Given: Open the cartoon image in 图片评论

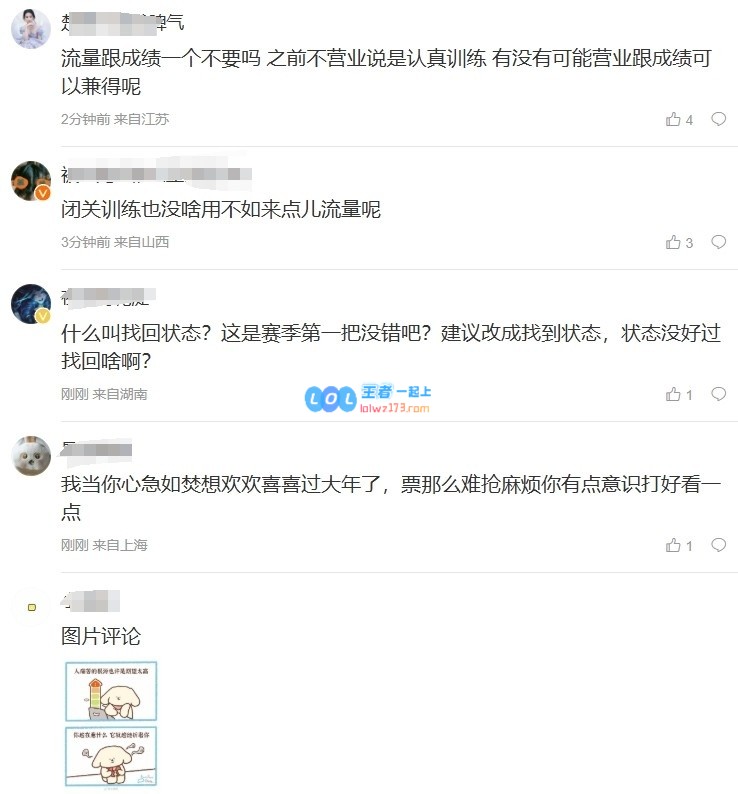Looking at the screenshot, I should tap(111, 723).
